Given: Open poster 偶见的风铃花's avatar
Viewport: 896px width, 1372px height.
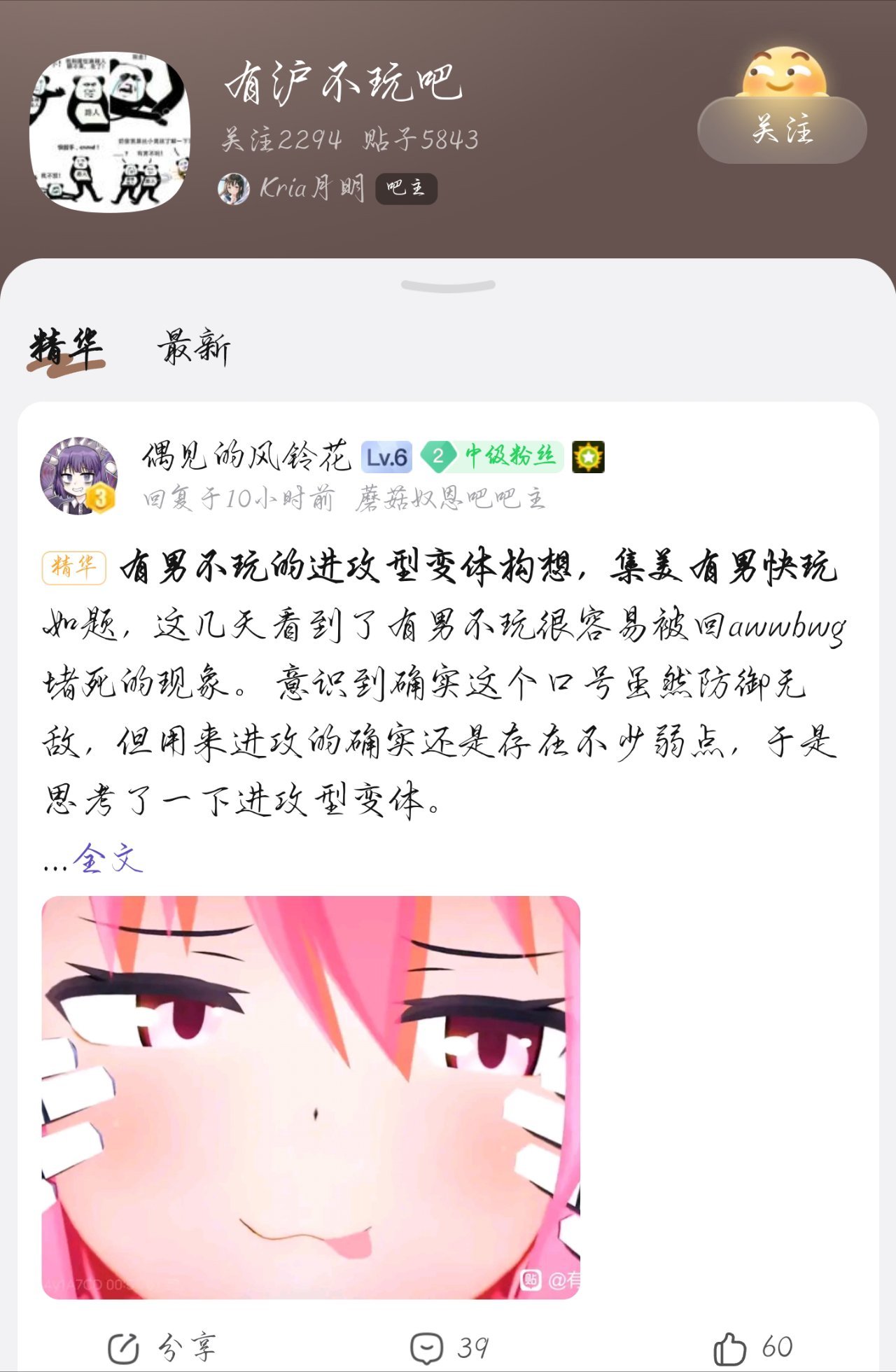Looking at the screenshot, I should [x=78, y=476].
